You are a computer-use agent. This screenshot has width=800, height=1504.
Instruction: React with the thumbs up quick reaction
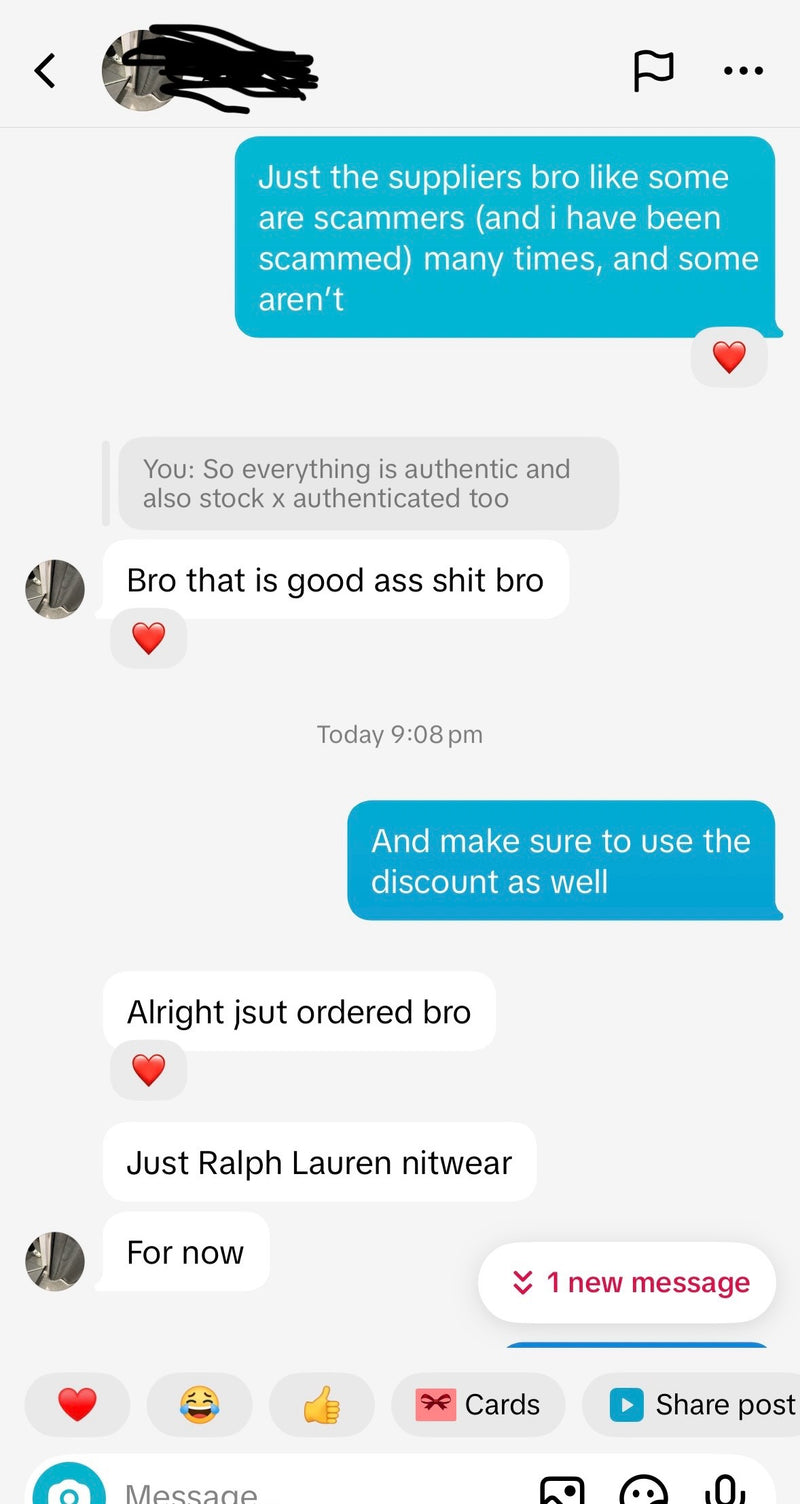click(321, 1404)
